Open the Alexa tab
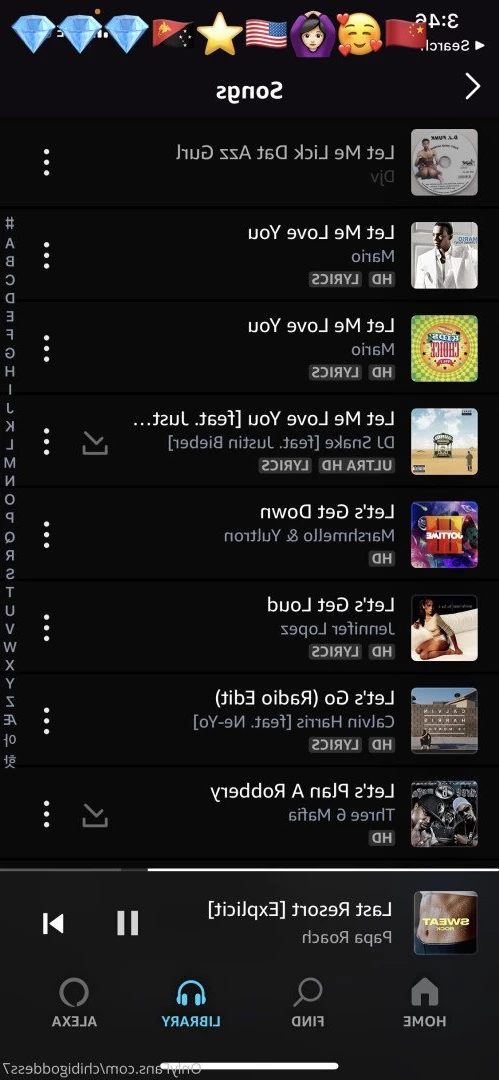The height and width of the screenshot is (1080, 499). [74, 1002]
